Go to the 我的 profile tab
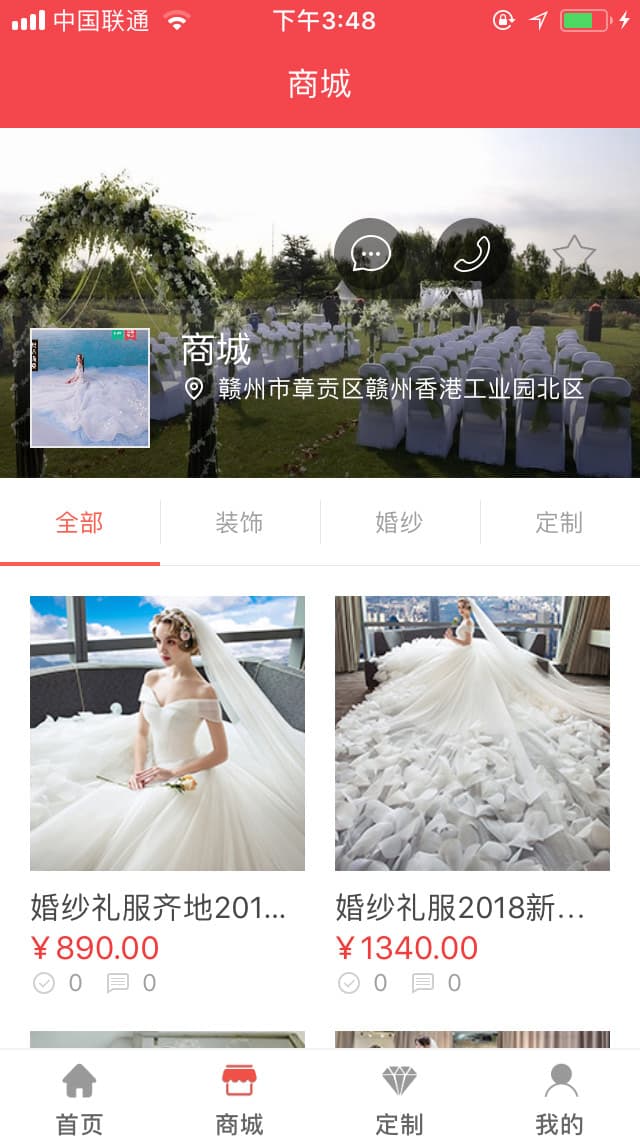The image size is (640, 1136). pyautogui.click(x=560, y=1097)
